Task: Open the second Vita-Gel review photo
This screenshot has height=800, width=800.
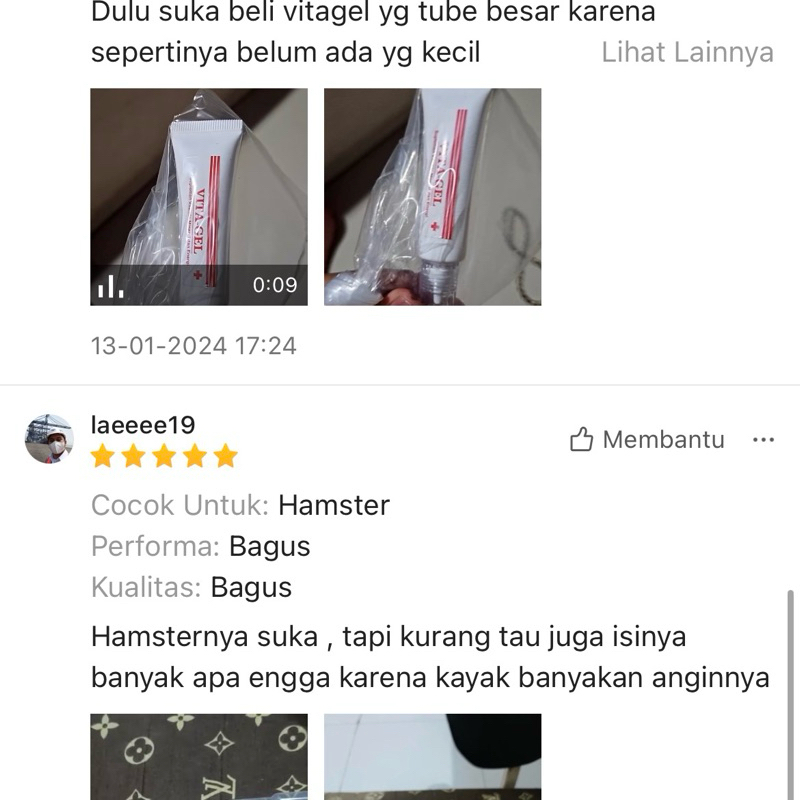Action: pos(432,197)
